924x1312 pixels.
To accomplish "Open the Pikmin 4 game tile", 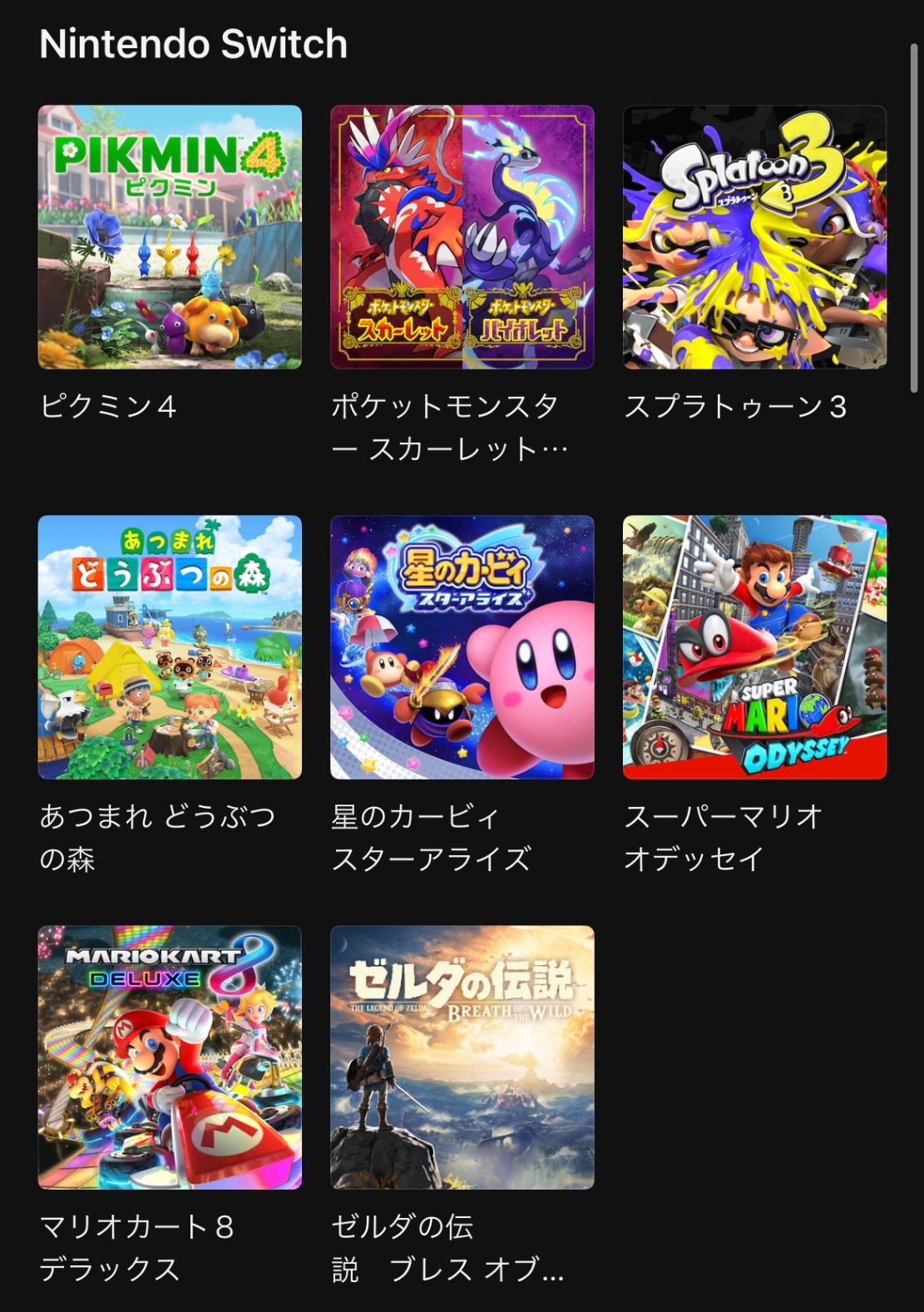I will pyautogui.click(x=170, y=237).
